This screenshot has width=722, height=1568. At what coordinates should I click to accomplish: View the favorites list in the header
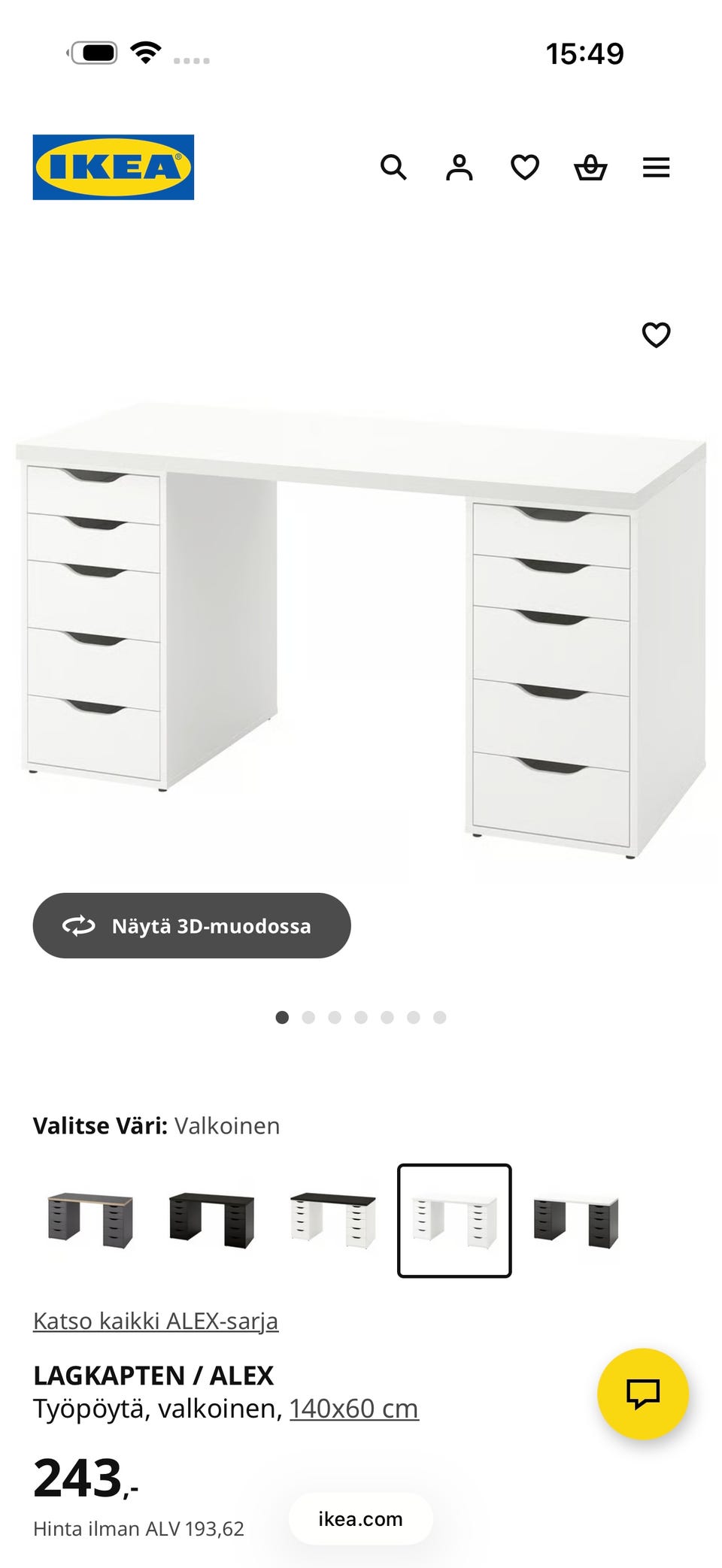pos(525,167)
